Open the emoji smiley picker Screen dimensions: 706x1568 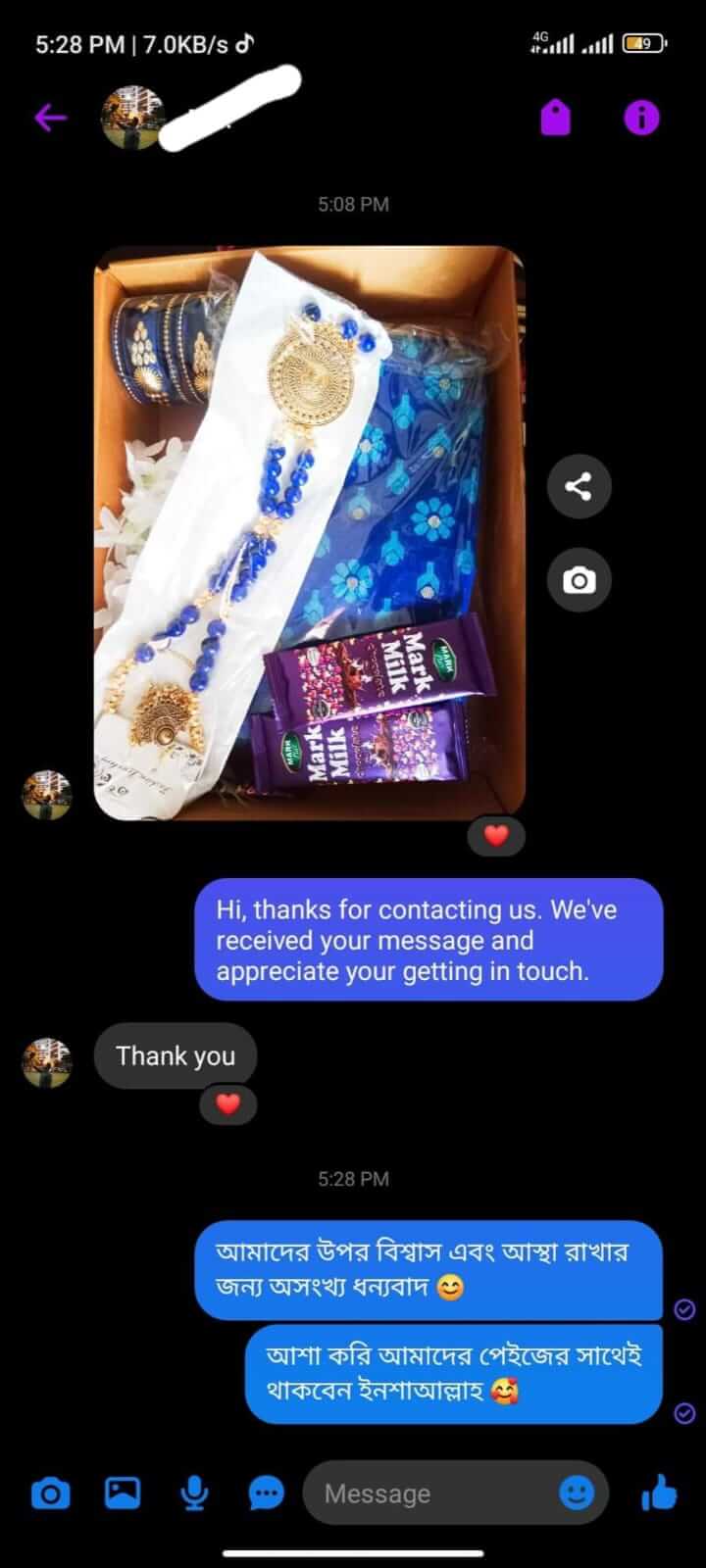point(577,1493)
